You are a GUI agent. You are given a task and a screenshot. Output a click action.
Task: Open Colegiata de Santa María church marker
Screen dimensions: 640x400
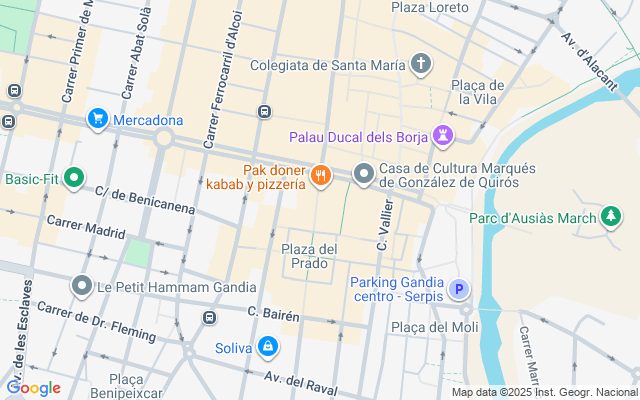pos(422,65)
